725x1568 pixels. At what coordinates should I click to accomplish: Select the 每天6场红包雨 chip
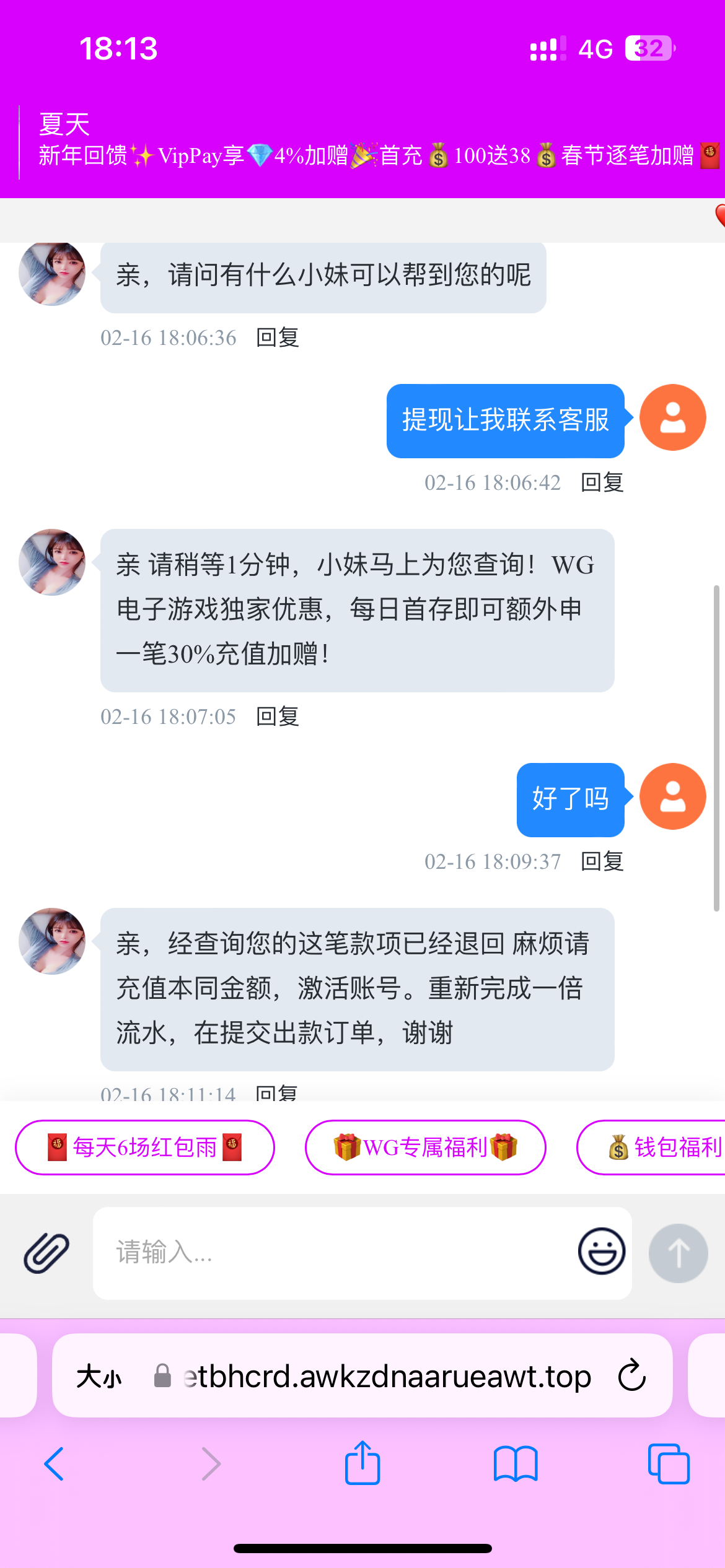[x=145, y=1147]
